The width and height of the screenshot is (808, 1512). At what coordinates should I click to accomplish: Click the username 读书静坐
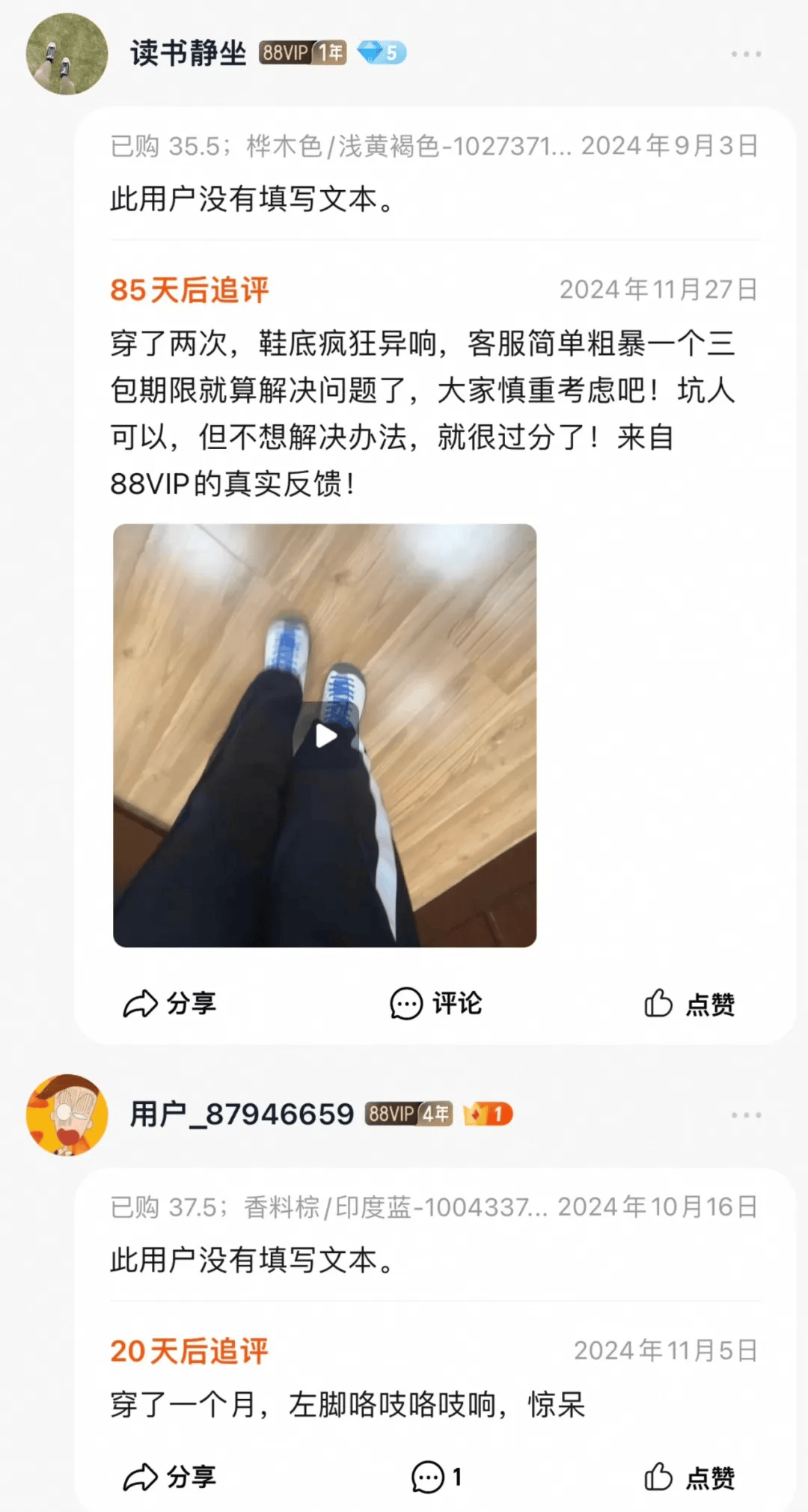(x=187, y=55)
